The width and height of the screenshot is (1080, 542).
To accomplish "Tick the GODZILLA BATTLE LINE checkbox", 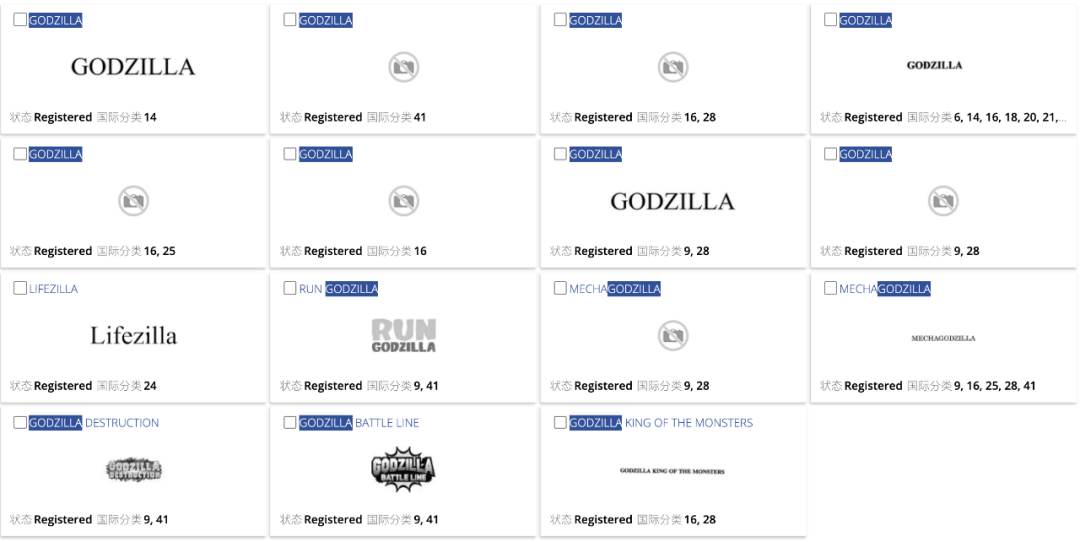I will (x=290, y=423).
